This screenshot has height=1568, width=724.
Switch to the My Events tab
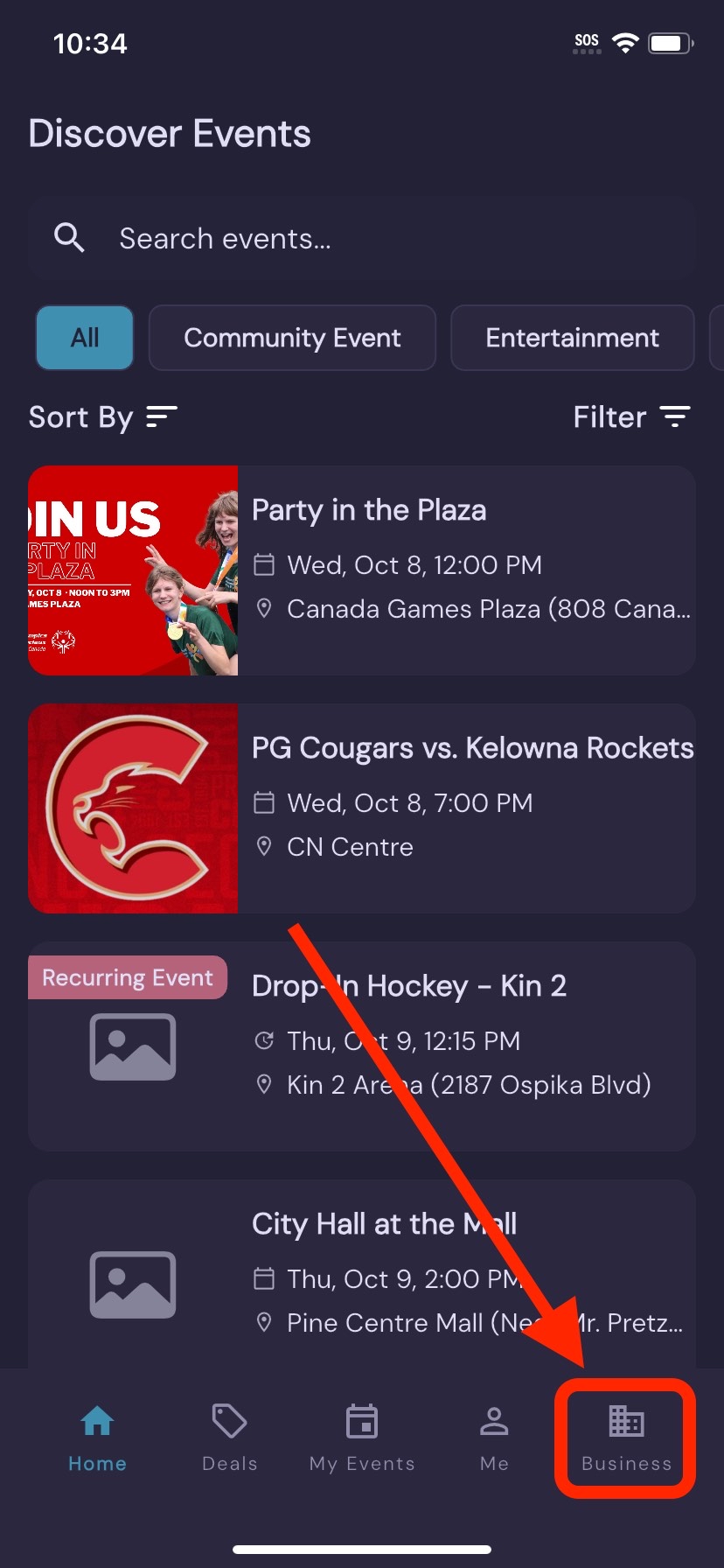[x=362, y=1437]
